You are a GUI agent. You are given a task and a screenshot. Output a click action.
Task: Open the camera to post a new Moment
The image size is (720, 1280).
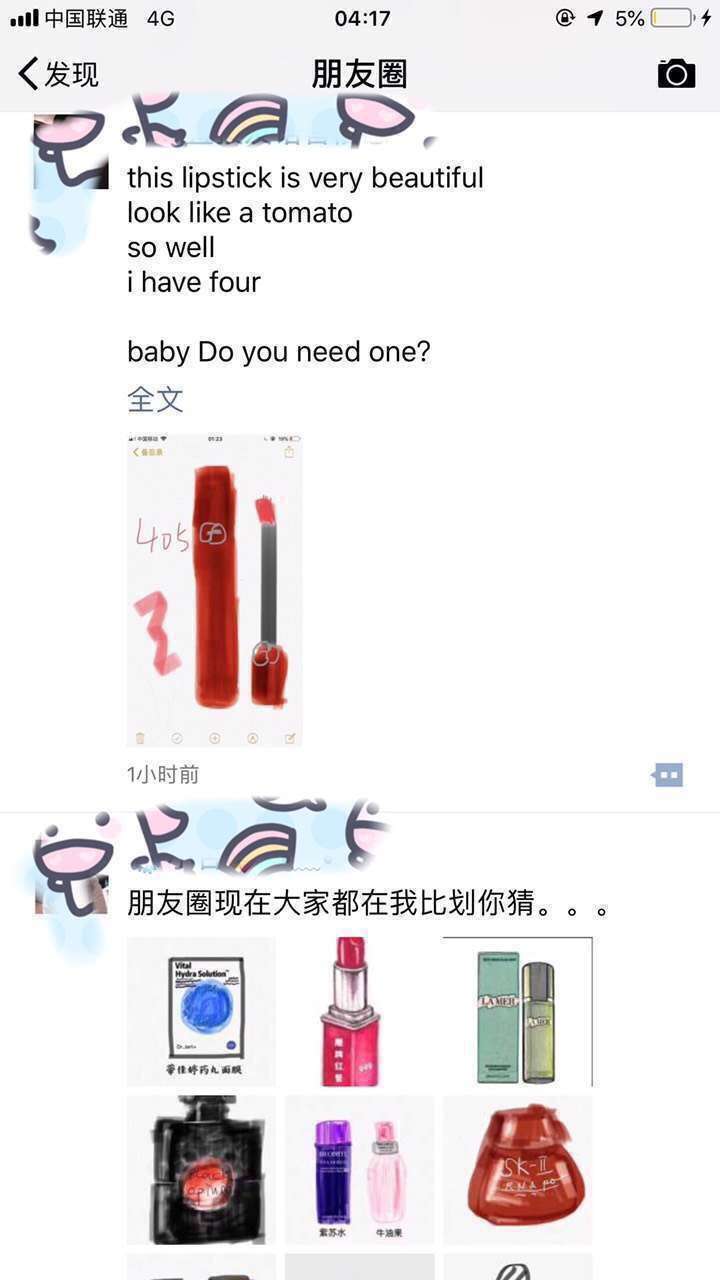click(x=675, y=73)
